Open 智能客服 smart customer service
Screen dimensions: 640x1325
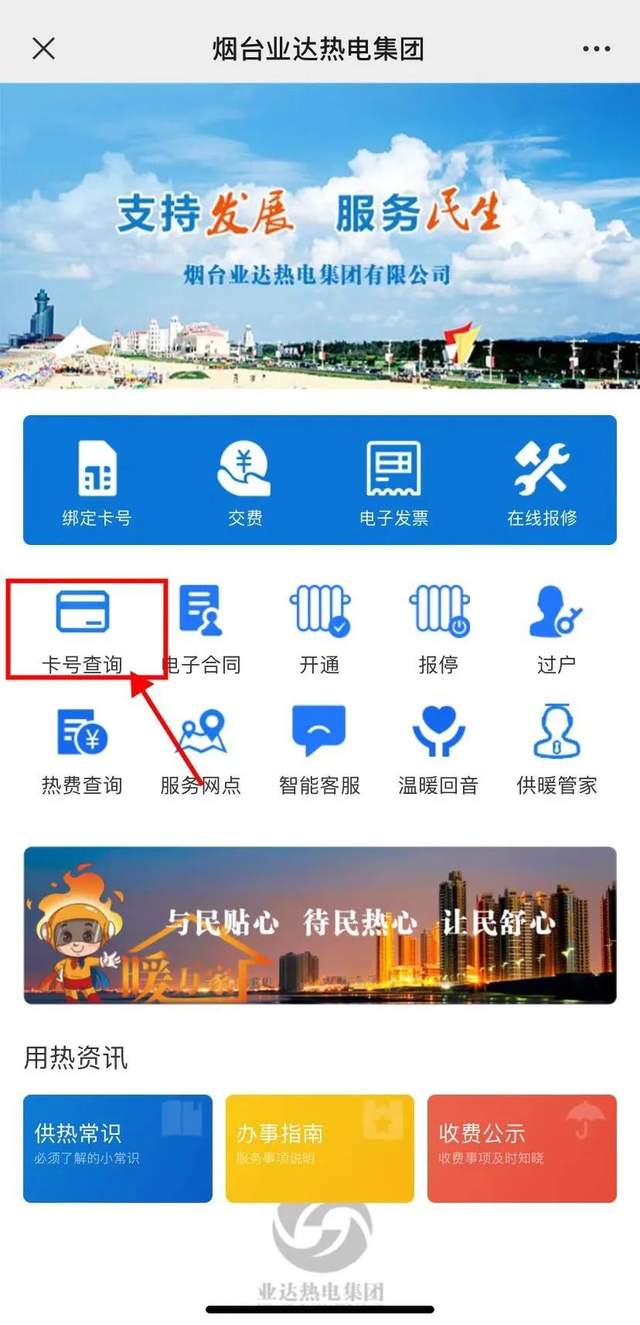click(320, 749)
